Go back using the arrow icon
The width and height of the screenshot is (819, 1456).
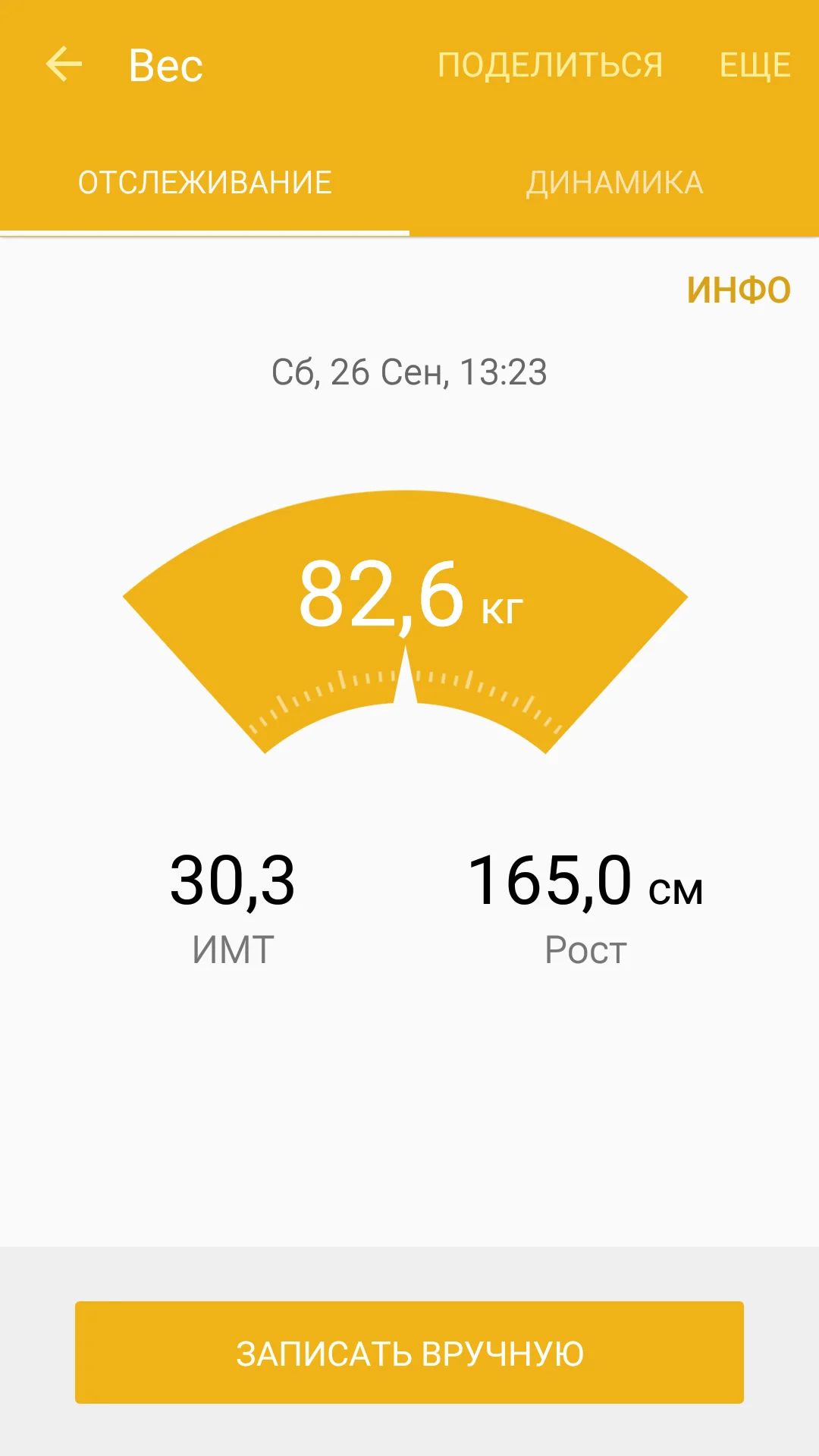point(64,64)
